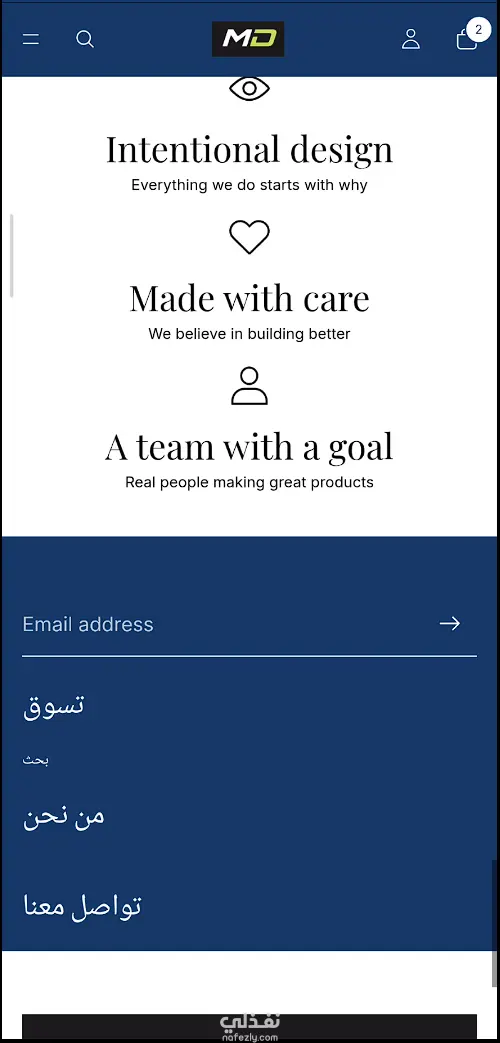Submit email with the arrow button
This screenshot has width=500, height=1043.
[450, 623]
